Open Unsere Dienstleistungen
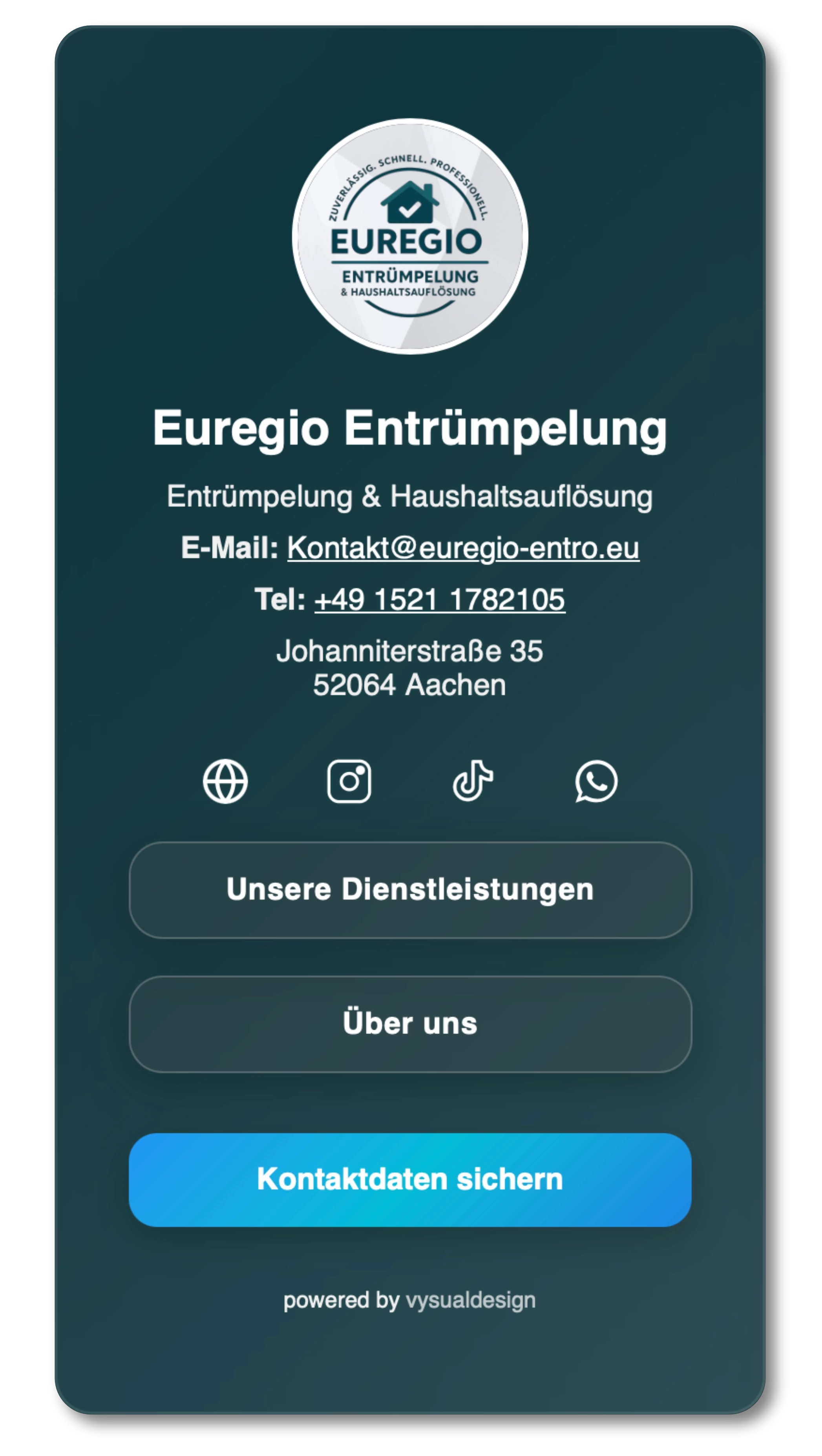Screen dimensions: 822x1456 (x=410, y=890)
